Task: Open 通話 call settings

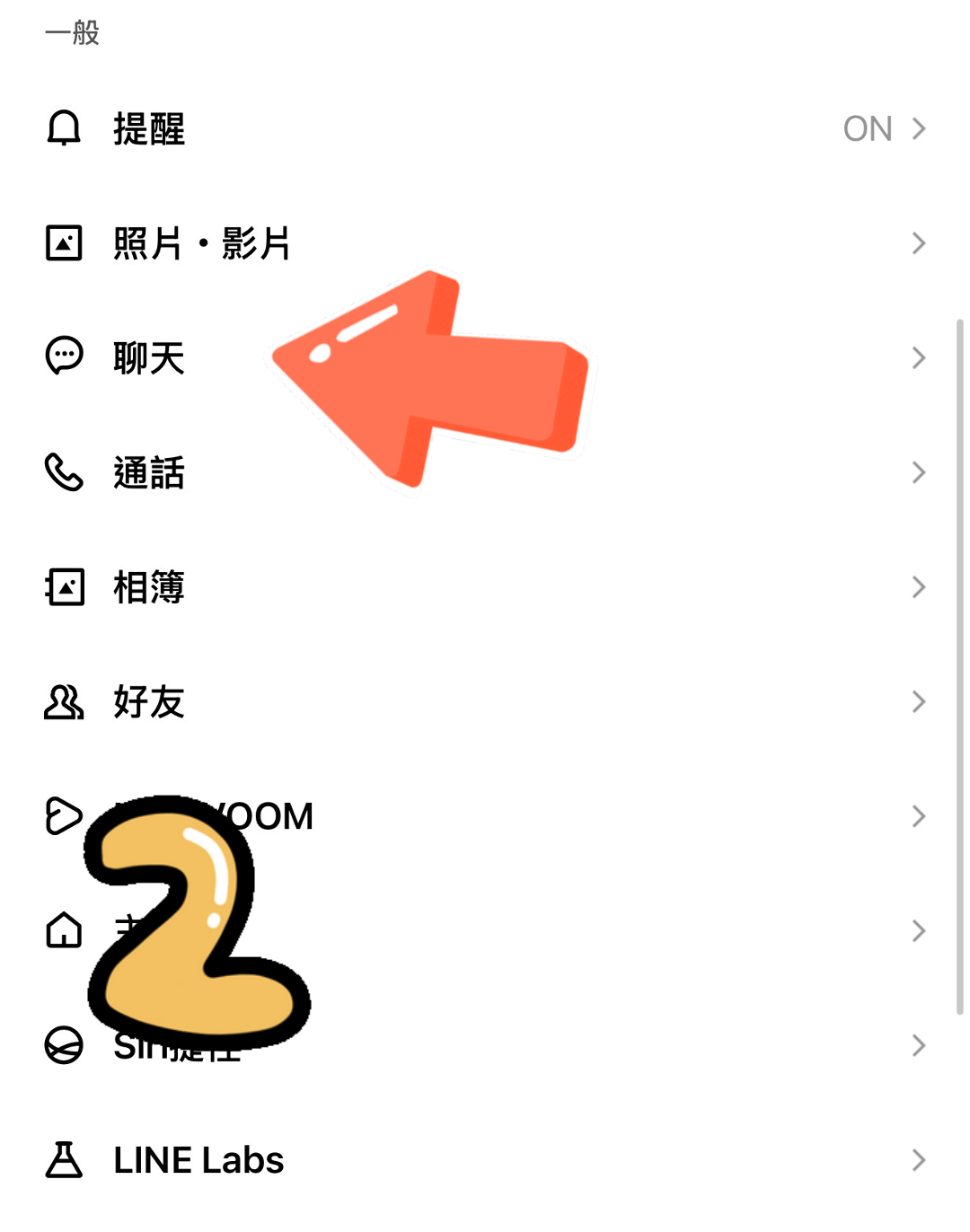Action: 149,472
